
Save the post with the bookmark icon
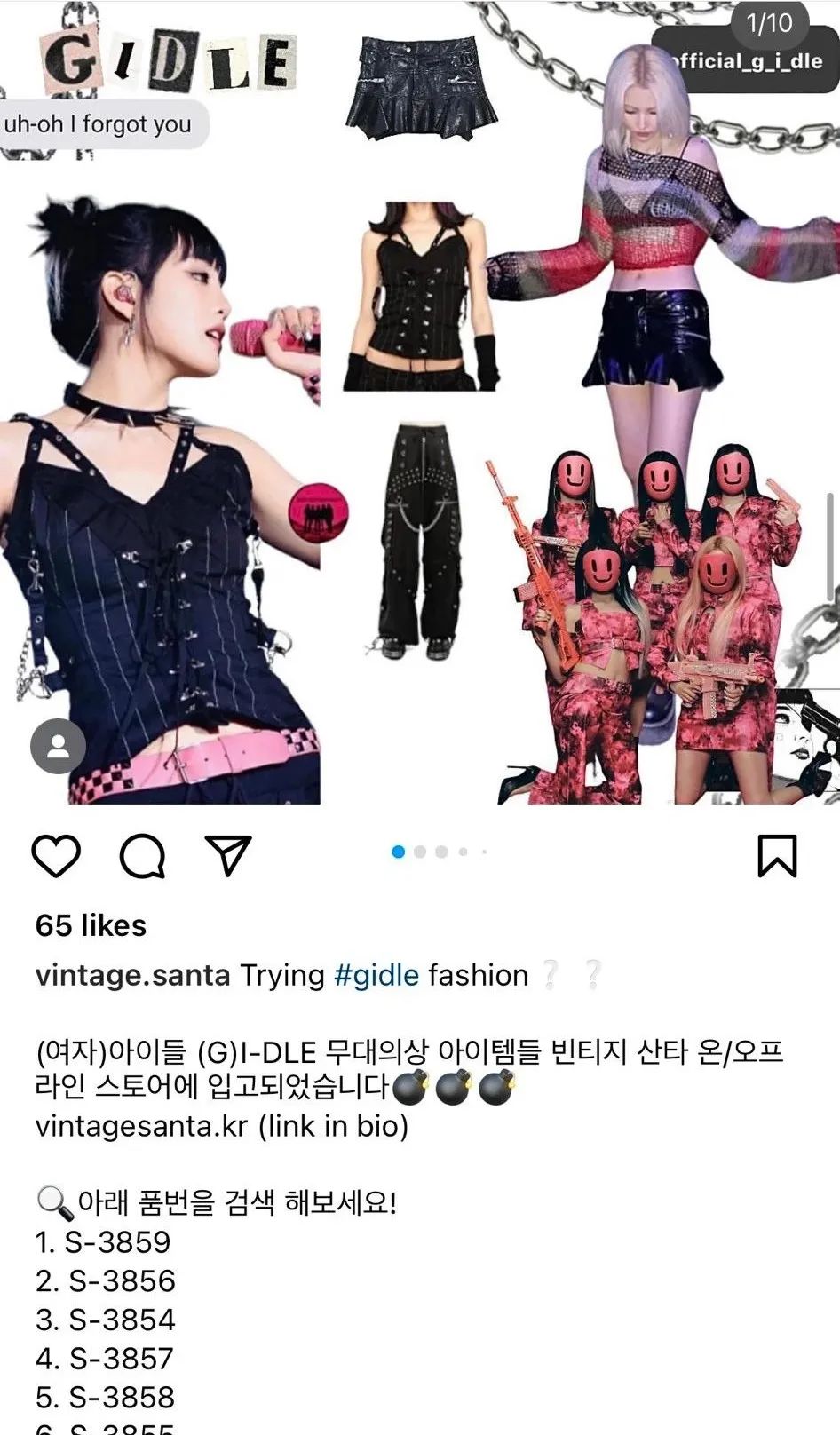coord(779,855)
